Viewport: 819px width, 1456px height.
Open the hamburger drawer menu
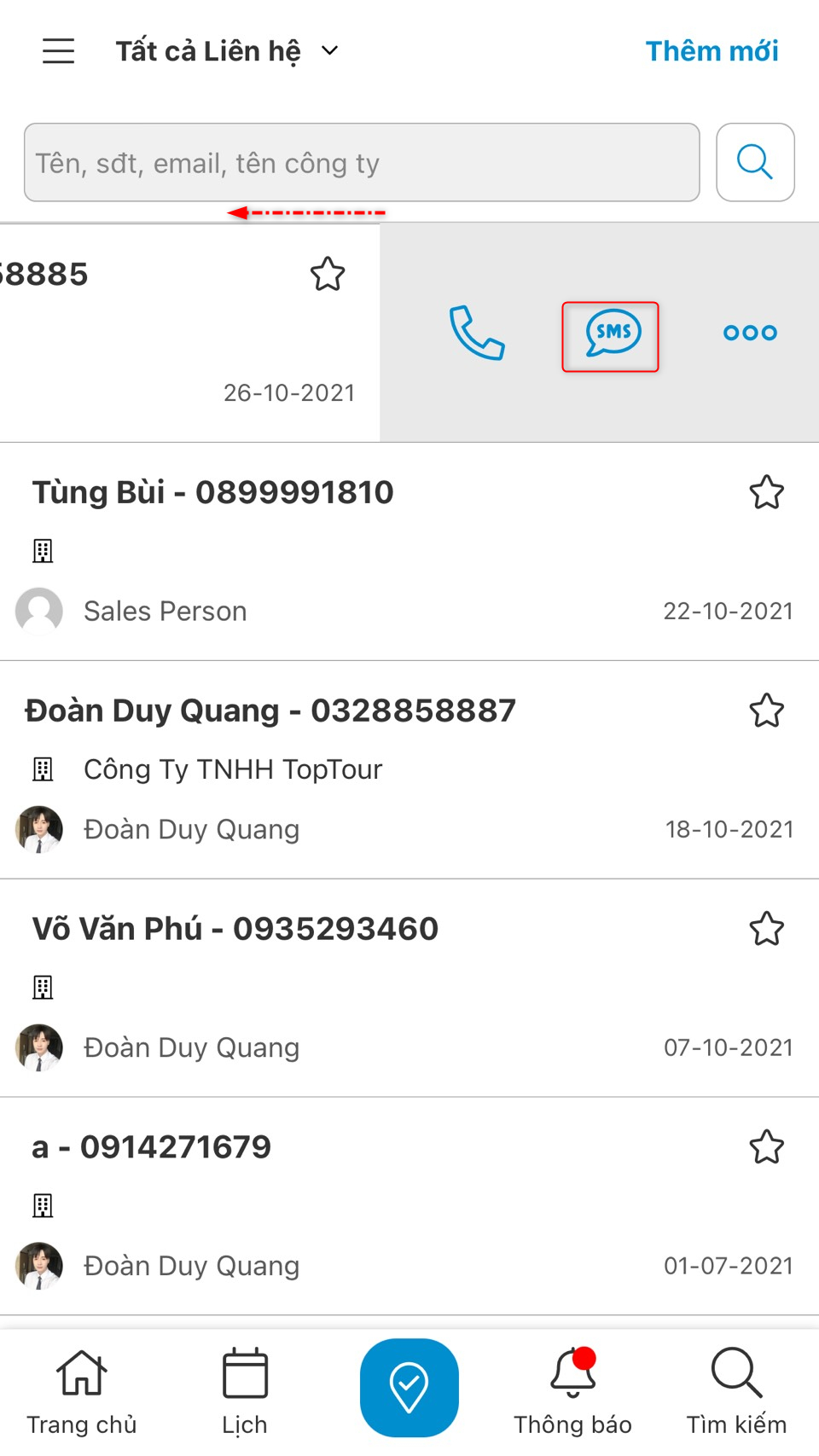[59, 51]
